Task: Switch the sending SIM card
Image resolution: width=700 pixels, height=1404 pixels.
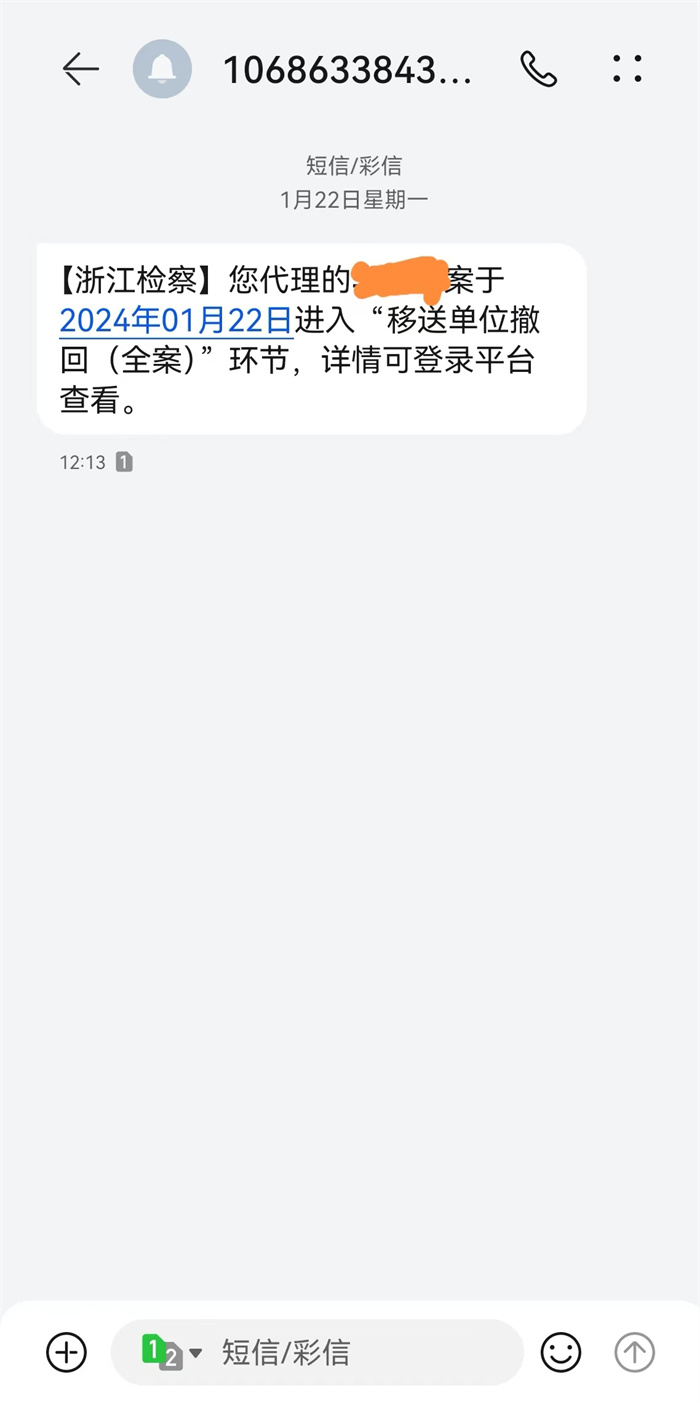Action: [x=171, y=1352]
